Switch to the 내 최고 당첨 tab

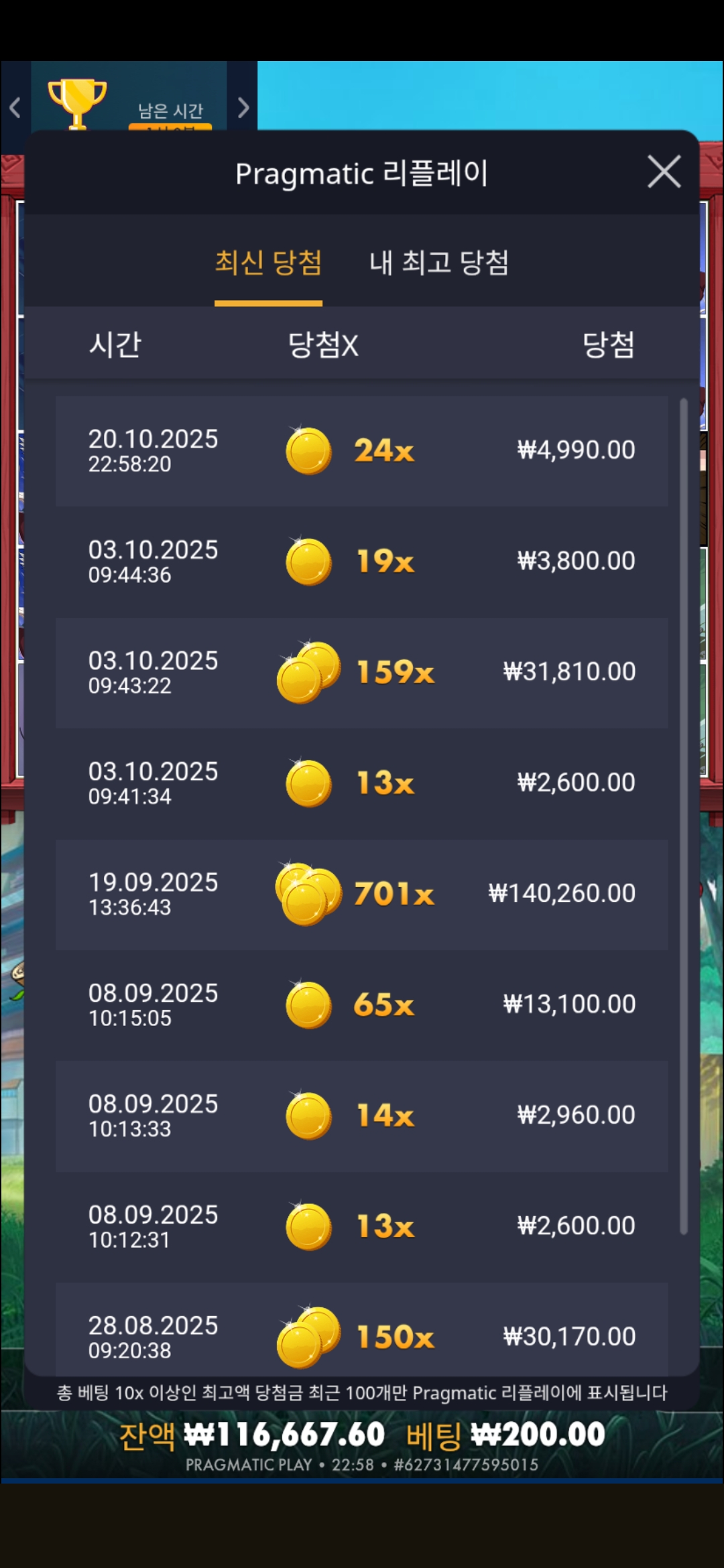(x=438, y=263)
